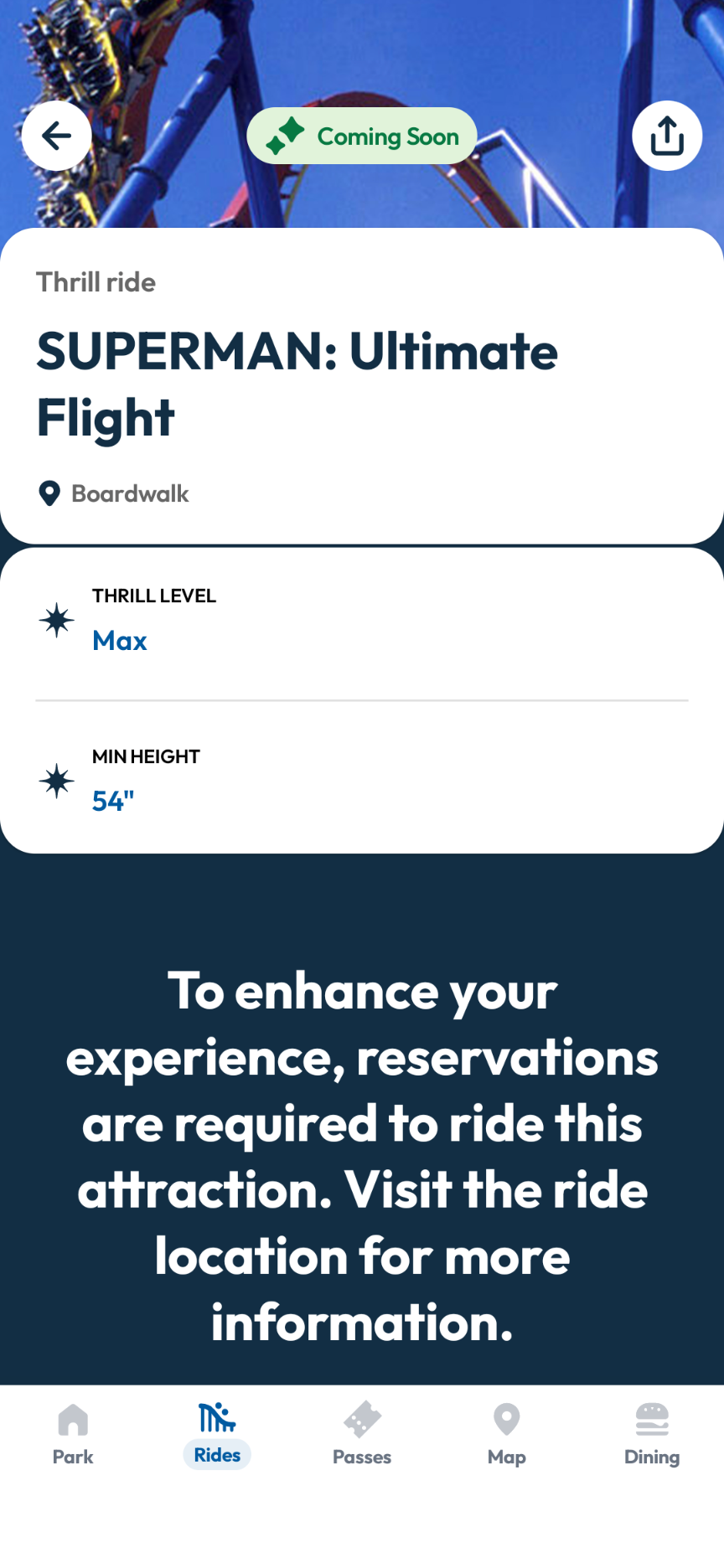Open the Passes tab
Viewport: 724px width, 1568px height.
pos(362,1434)
